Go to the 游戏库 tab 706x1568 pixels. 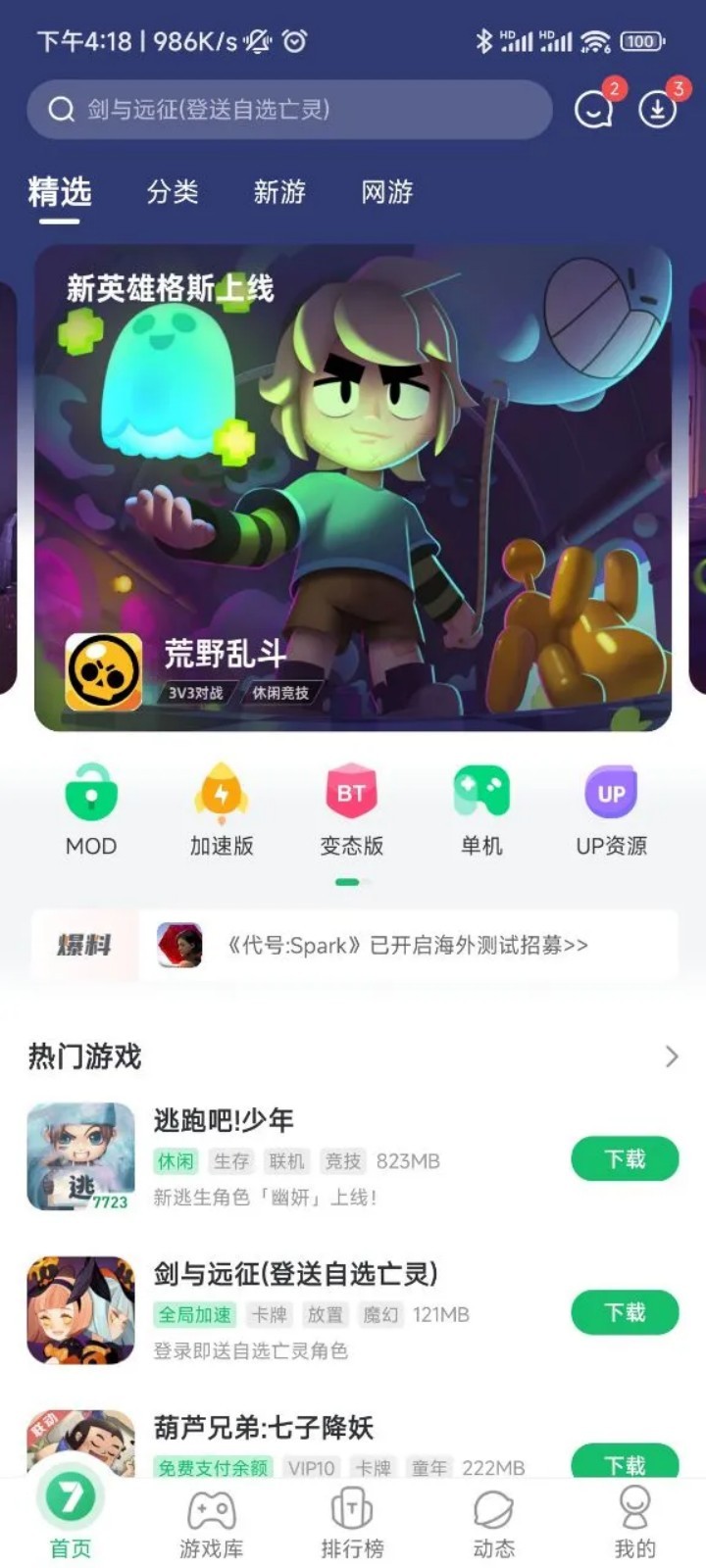pos(211,1525)
